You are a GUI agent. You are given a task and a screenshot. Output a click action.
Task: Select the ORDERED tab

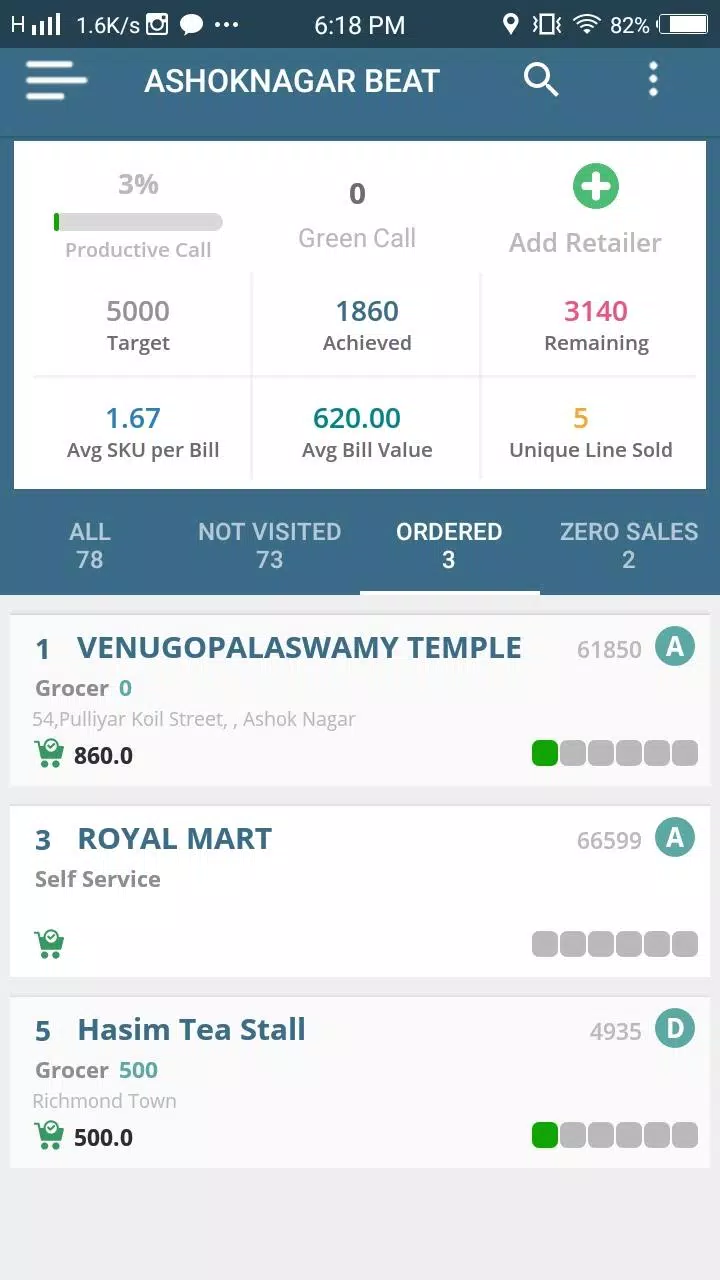click(449, 545)
